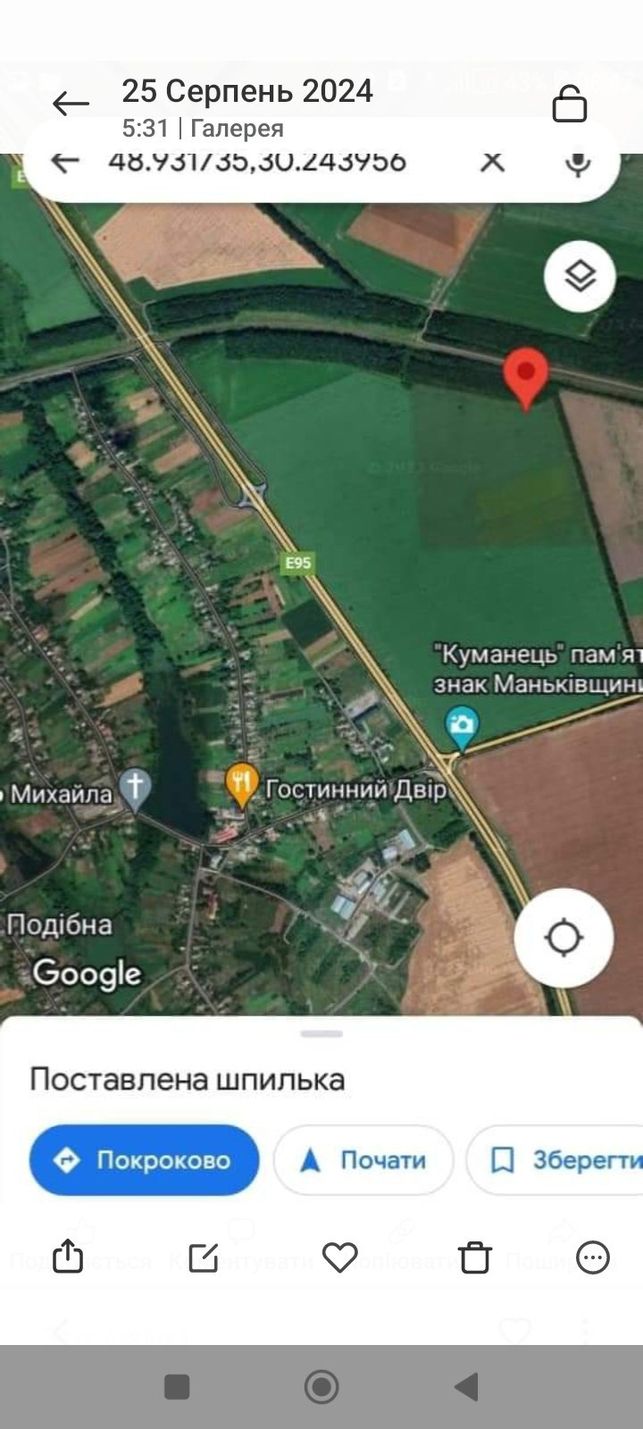Edit this image

(x=203, y=1257)
